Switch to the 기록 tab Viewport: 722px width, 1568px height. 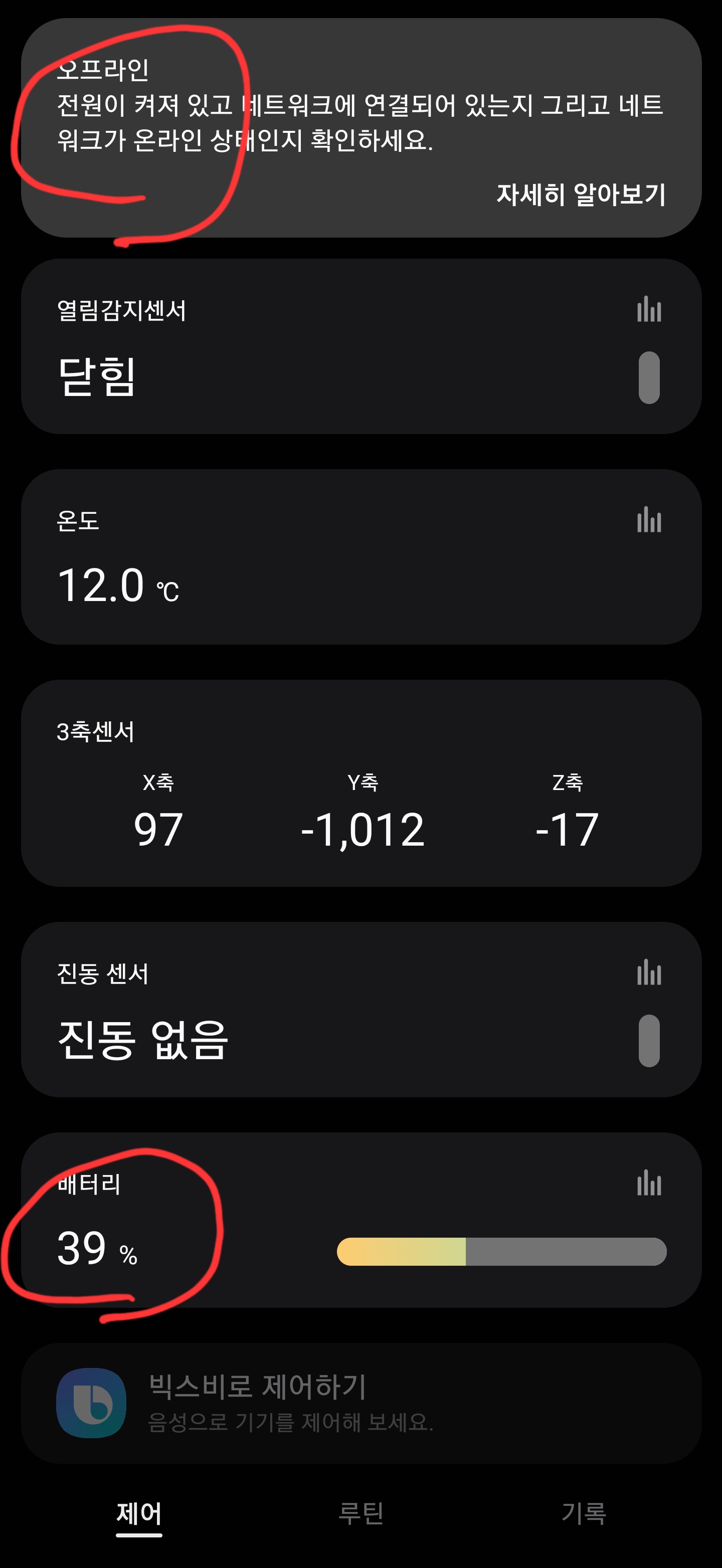point(583,1514)
